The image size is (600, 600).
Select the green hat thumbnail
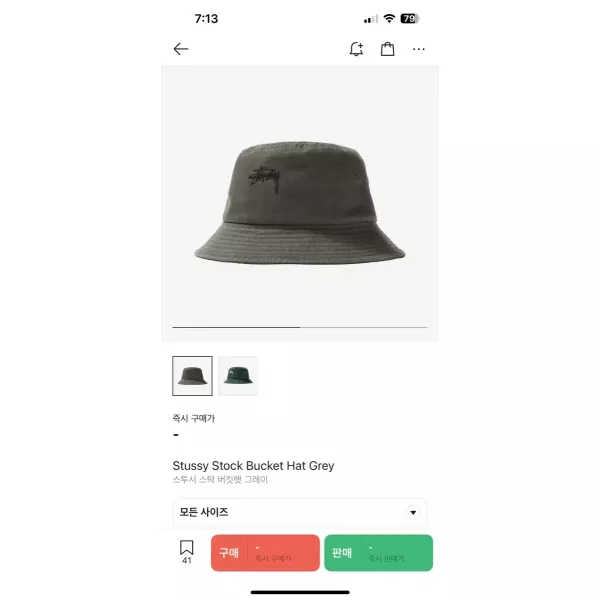click(238, 376)
